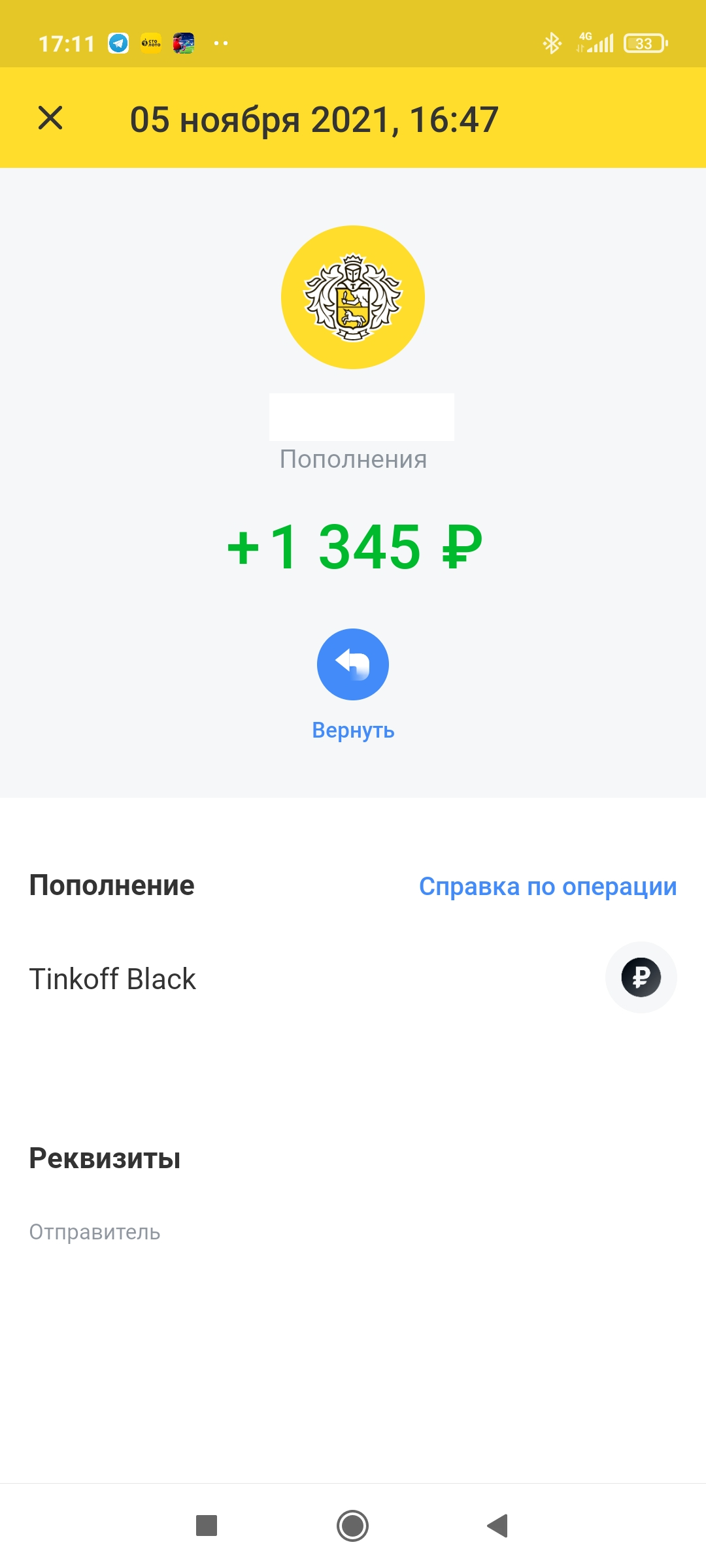
Task: Open Справка по операции link
Action: (548, 887)
